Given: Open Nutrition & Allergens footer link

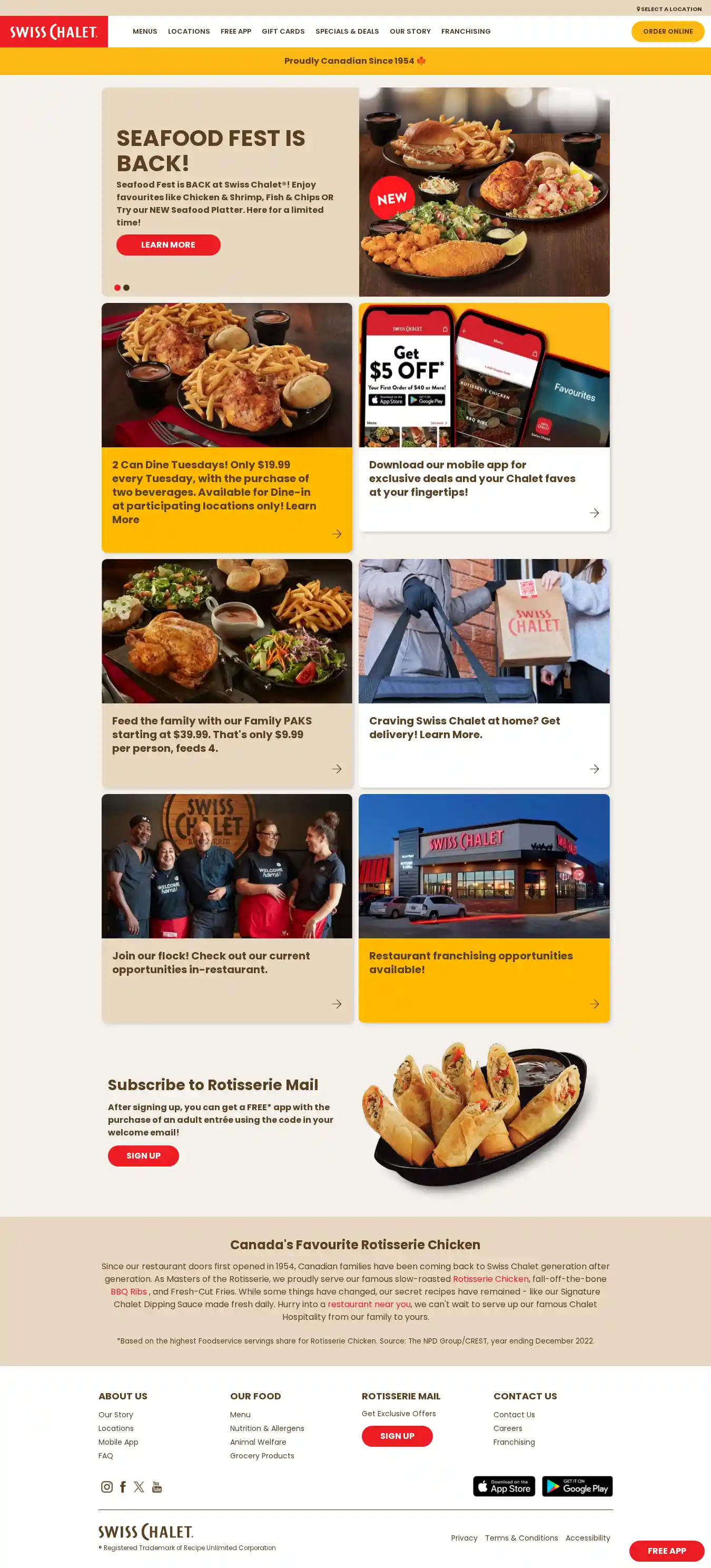Looking at the screenshot, I should pos(267,1428).
